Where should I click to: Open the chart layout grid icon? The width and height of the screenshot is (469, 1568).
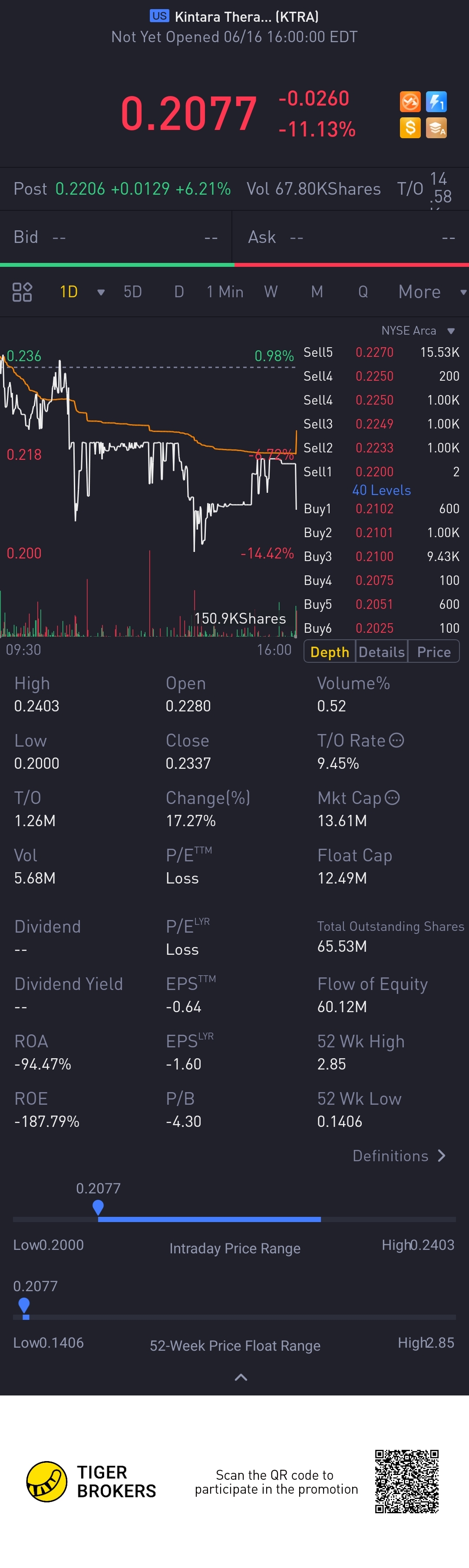[x=22, y=292]
